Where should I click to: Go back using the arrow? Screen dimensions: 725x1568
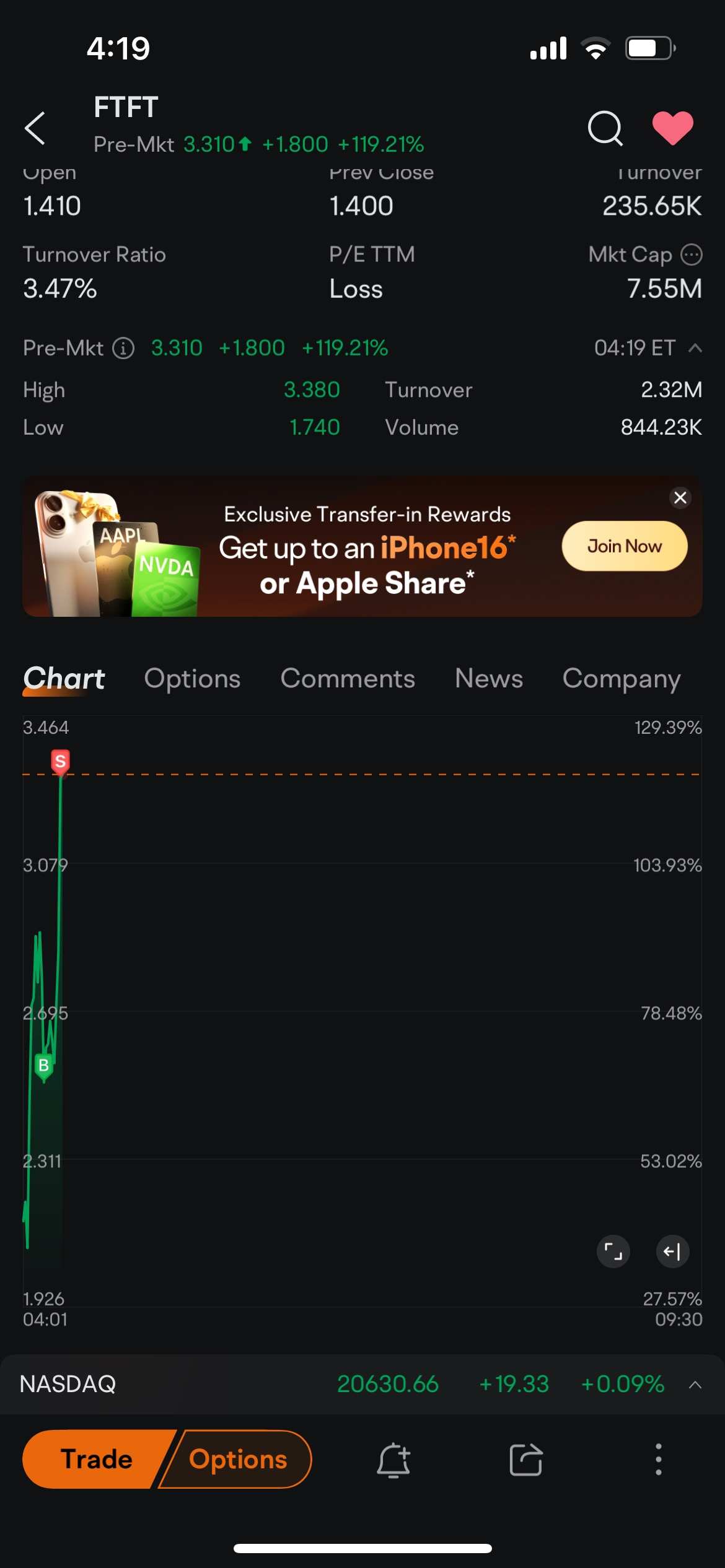click(35, 128)
